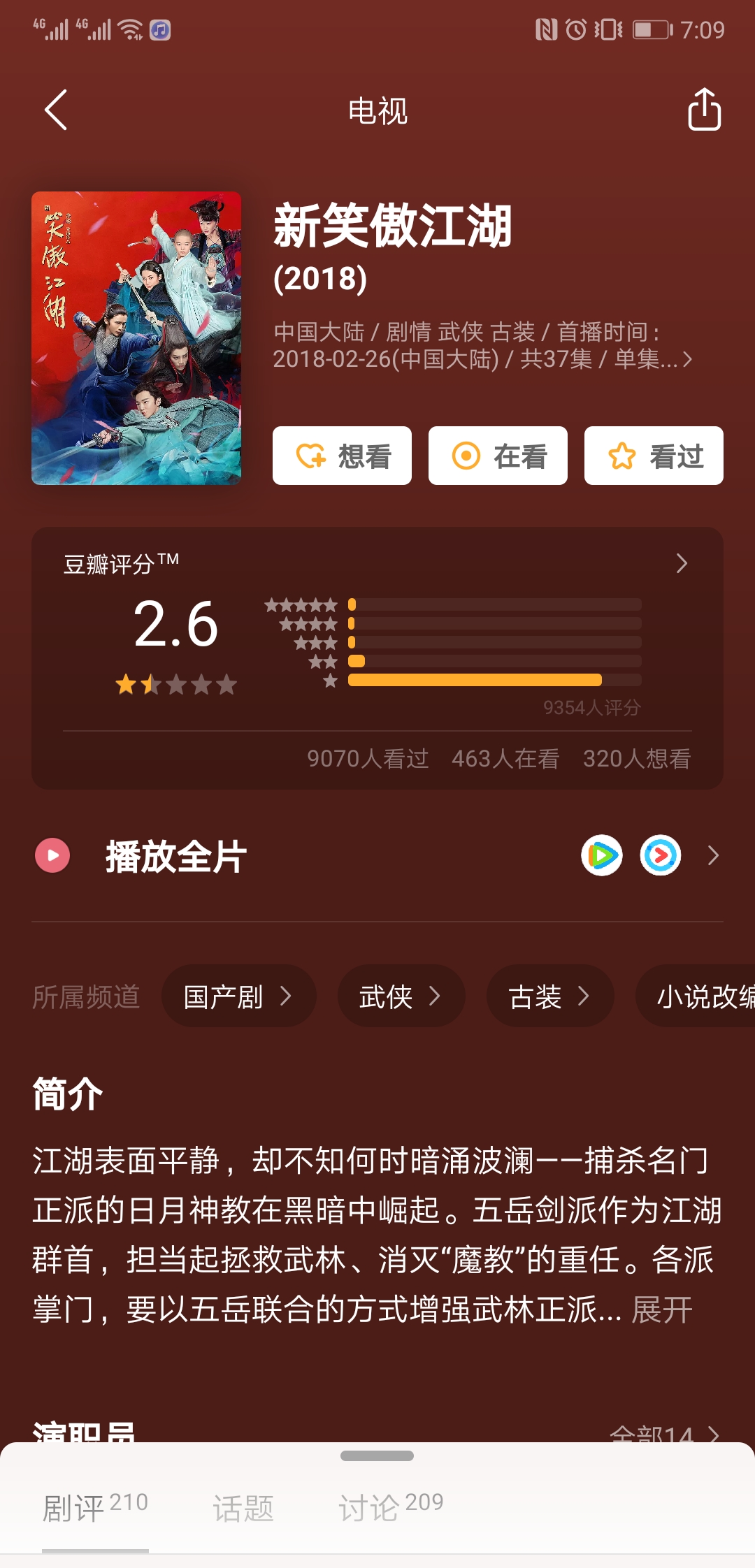Open the 国产剧 channel chip
755x1568 pixels.
pyautogui.click(x=238, y=996)
